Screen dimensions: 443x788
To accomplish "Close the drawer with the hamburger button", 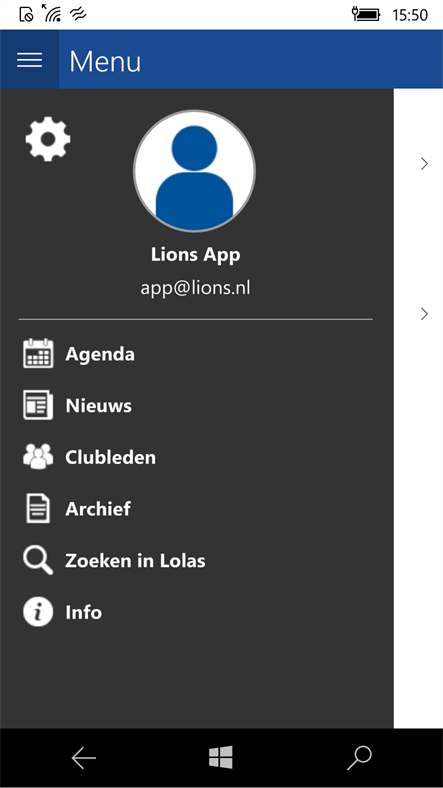I will [29, 60].
